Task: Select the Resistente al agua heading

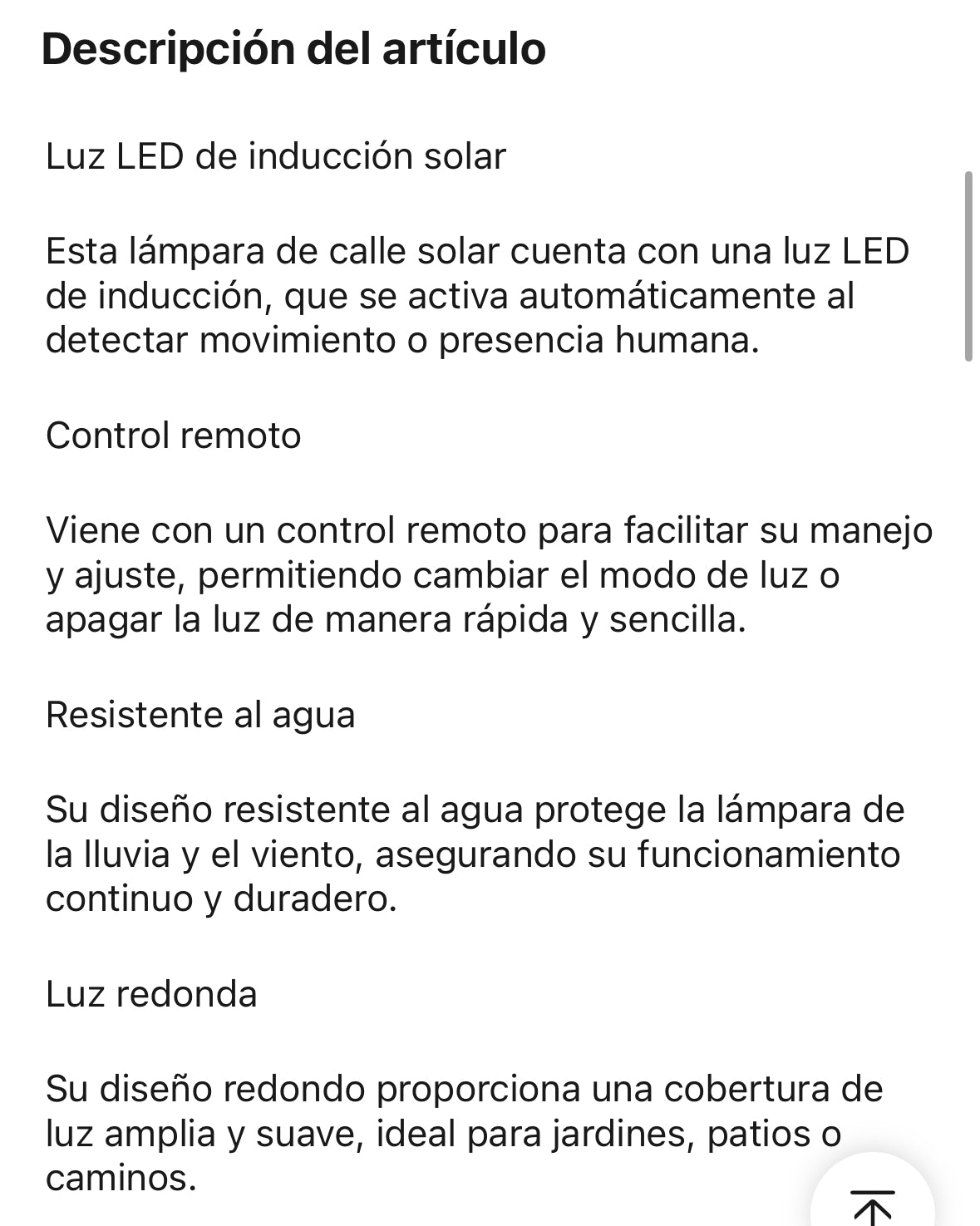Action: (x=199, y=713)
